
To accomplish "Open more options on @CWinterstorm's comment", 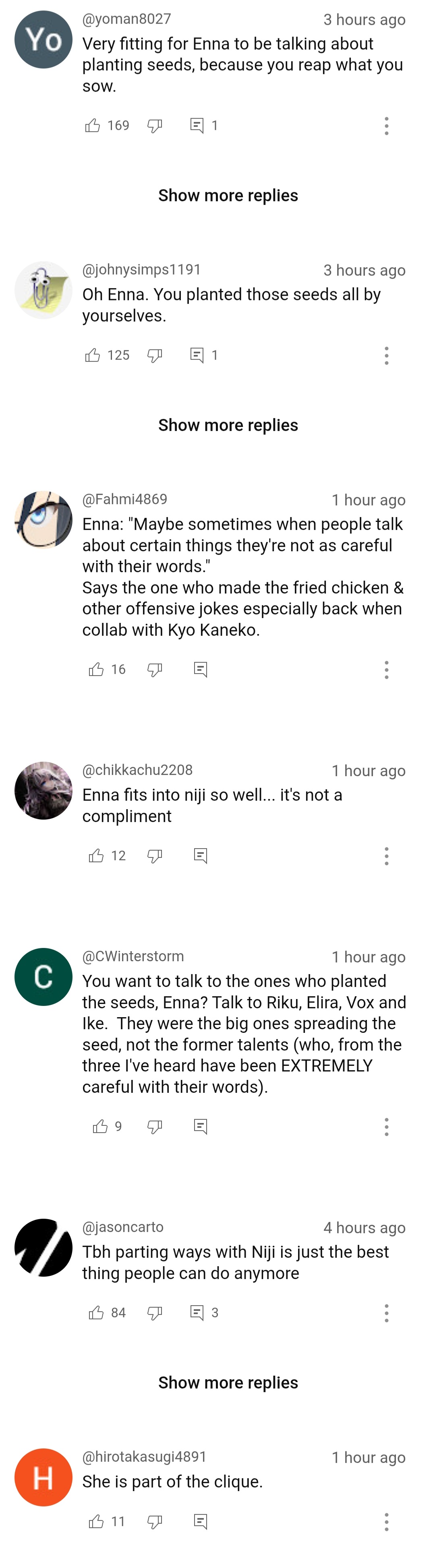I will point(386,1127).
